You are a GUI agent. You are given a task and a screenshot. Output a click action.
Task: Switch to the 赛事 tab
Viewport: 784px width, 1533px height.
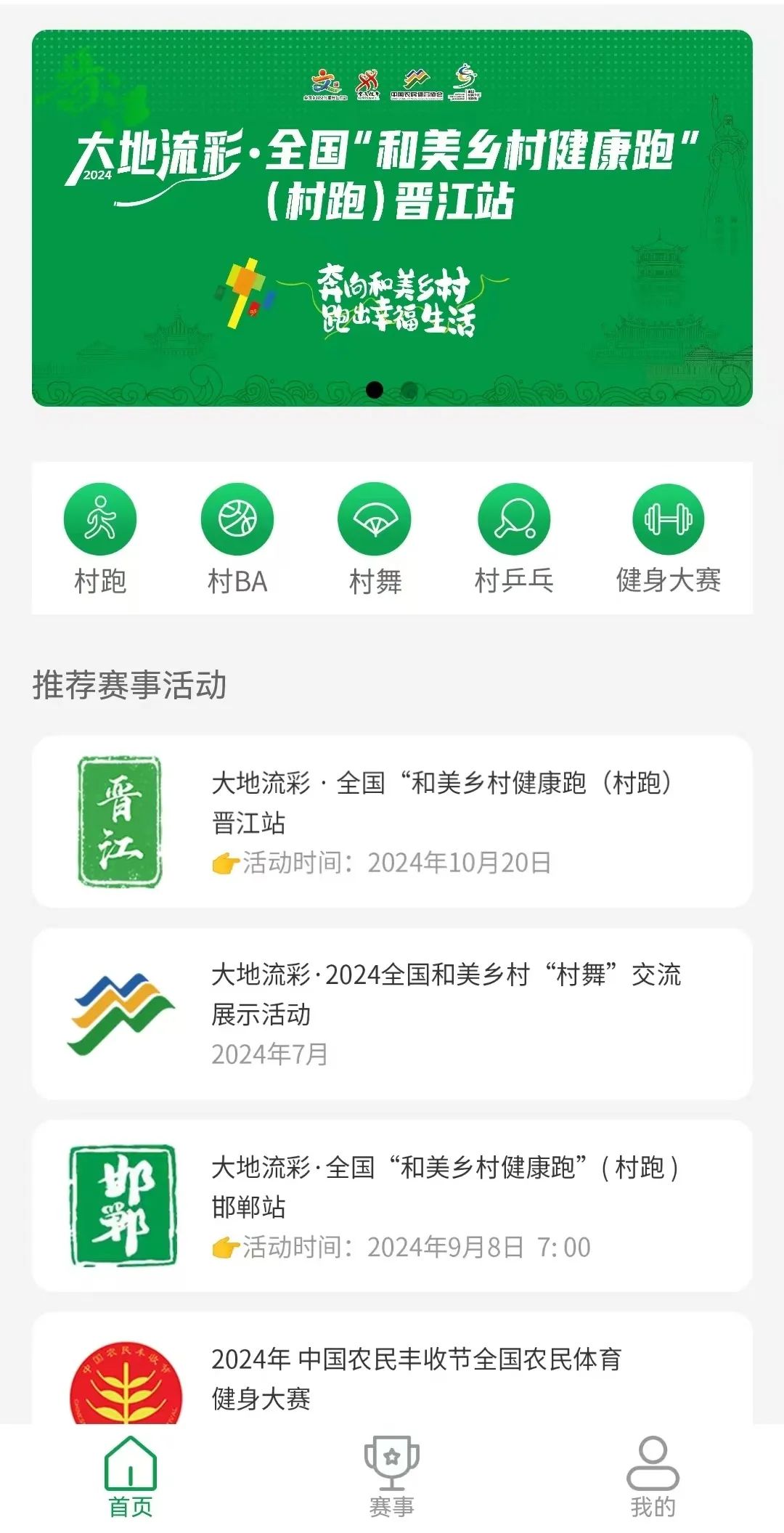[392, 1479]
